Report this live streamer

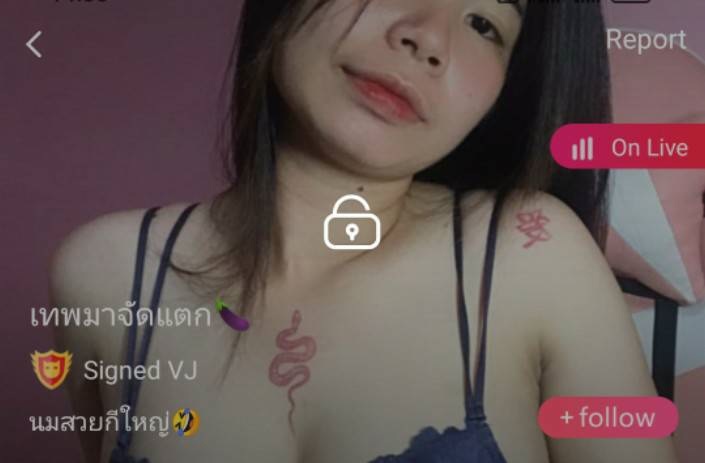646,40
